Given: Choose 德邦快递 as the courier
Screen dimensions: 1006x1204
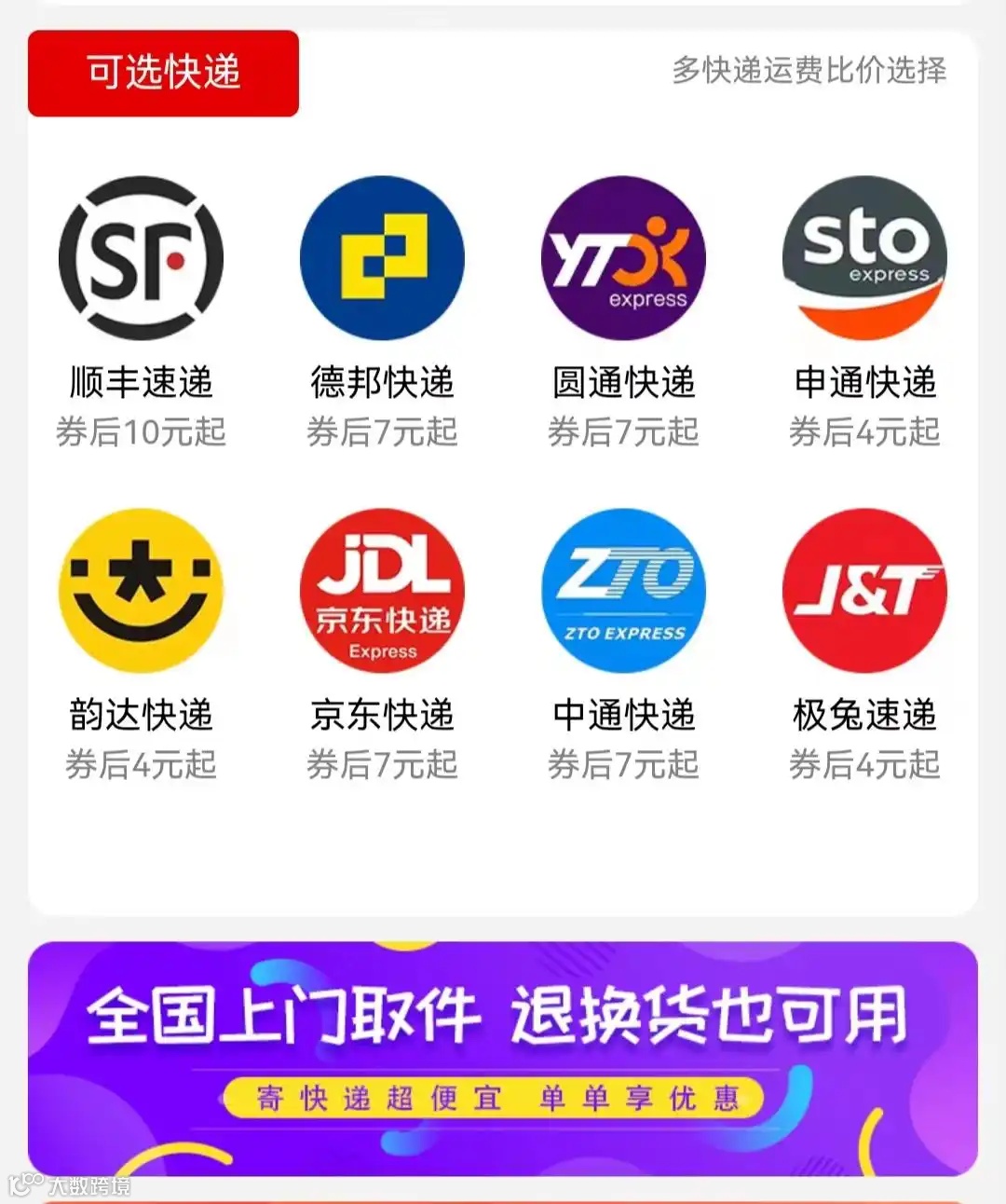Looking at the screenshot, I should pos(382,258).
